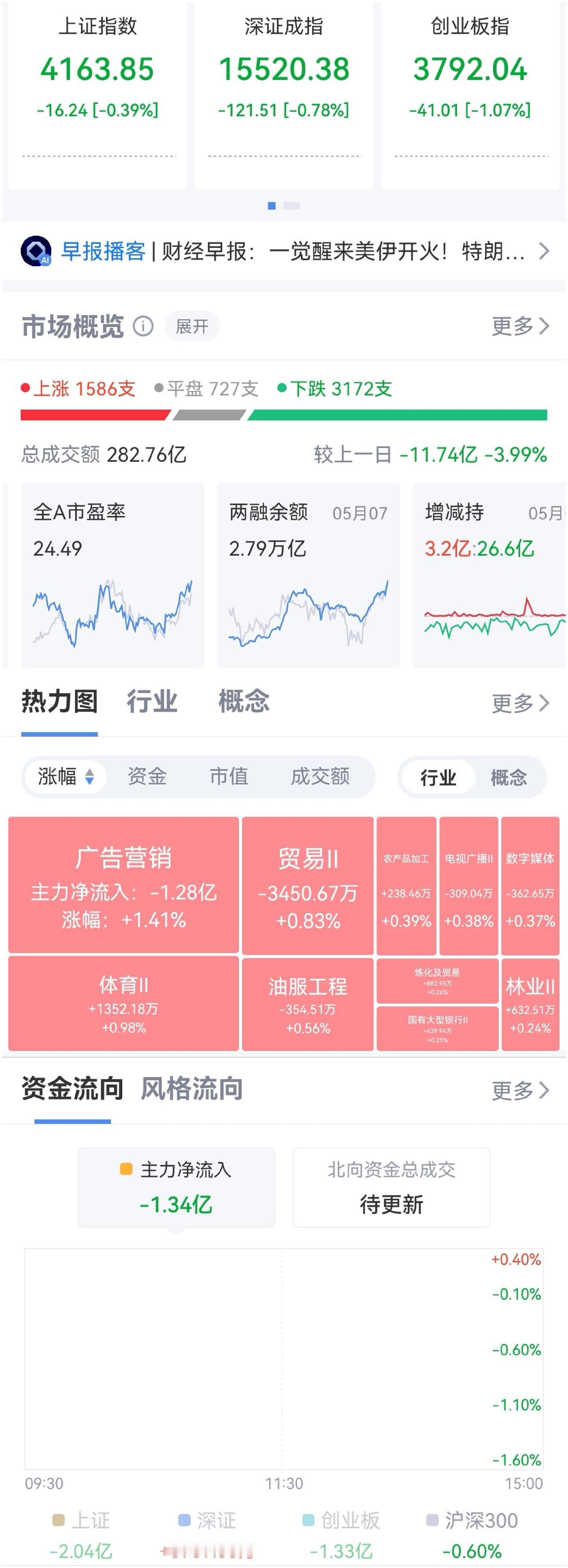Open the 深证成指 index card
The image size is (568, 1568).
[284, 95]
